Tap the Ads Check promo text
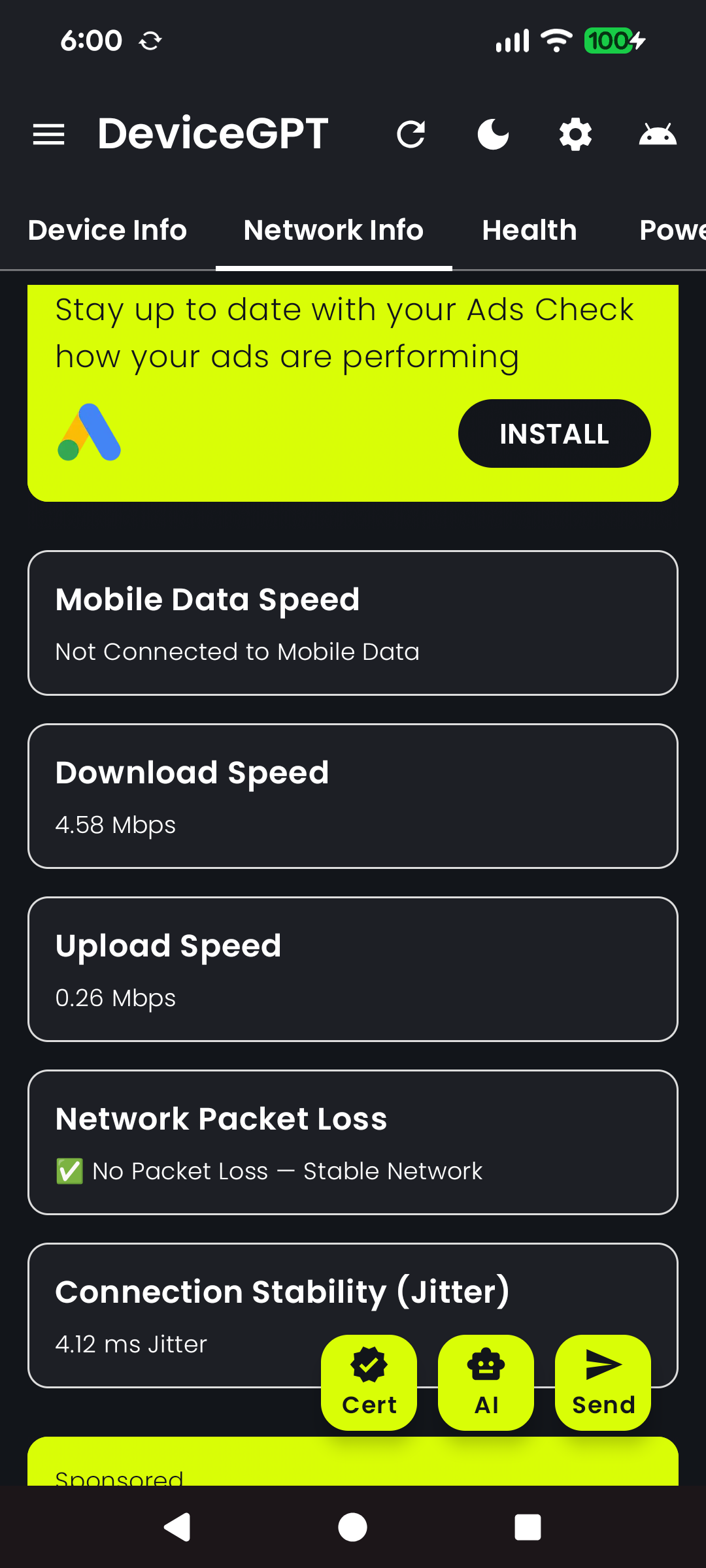This screenshot has width=706, height=1568. (343, 332)
